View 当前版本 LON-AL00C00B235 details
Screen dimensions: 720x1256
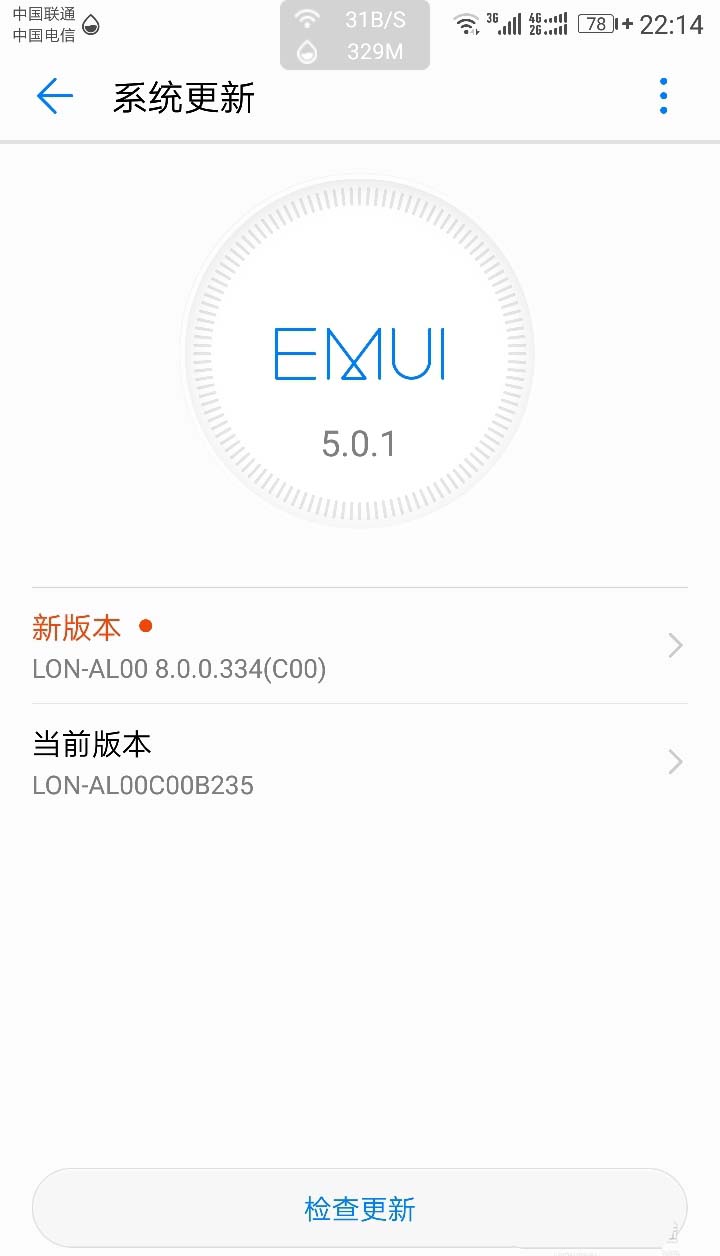click(359, 763)
